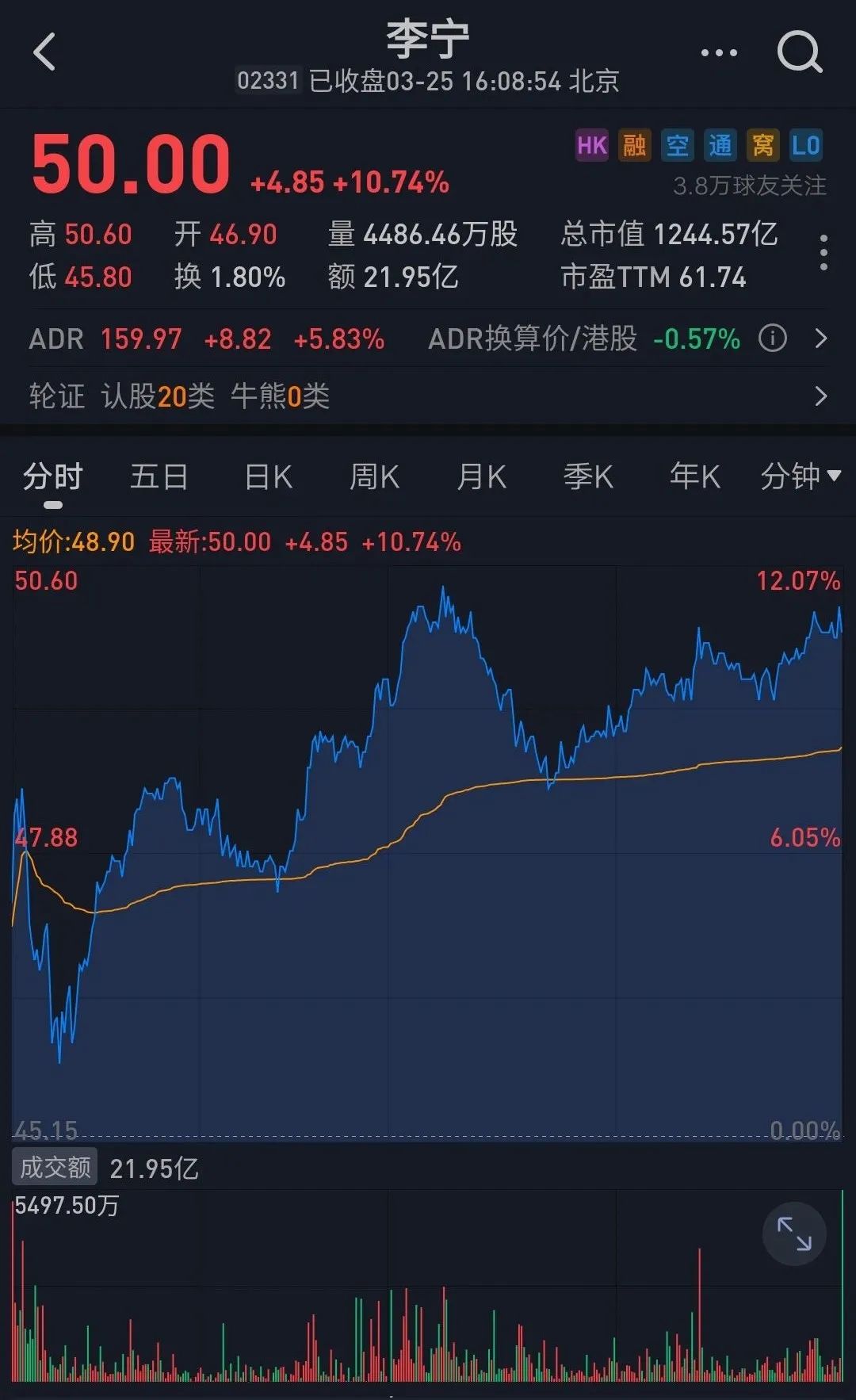Tap the 融 margin trading tag
This screenshot has height=1400, width=856.
coord(634,146)
